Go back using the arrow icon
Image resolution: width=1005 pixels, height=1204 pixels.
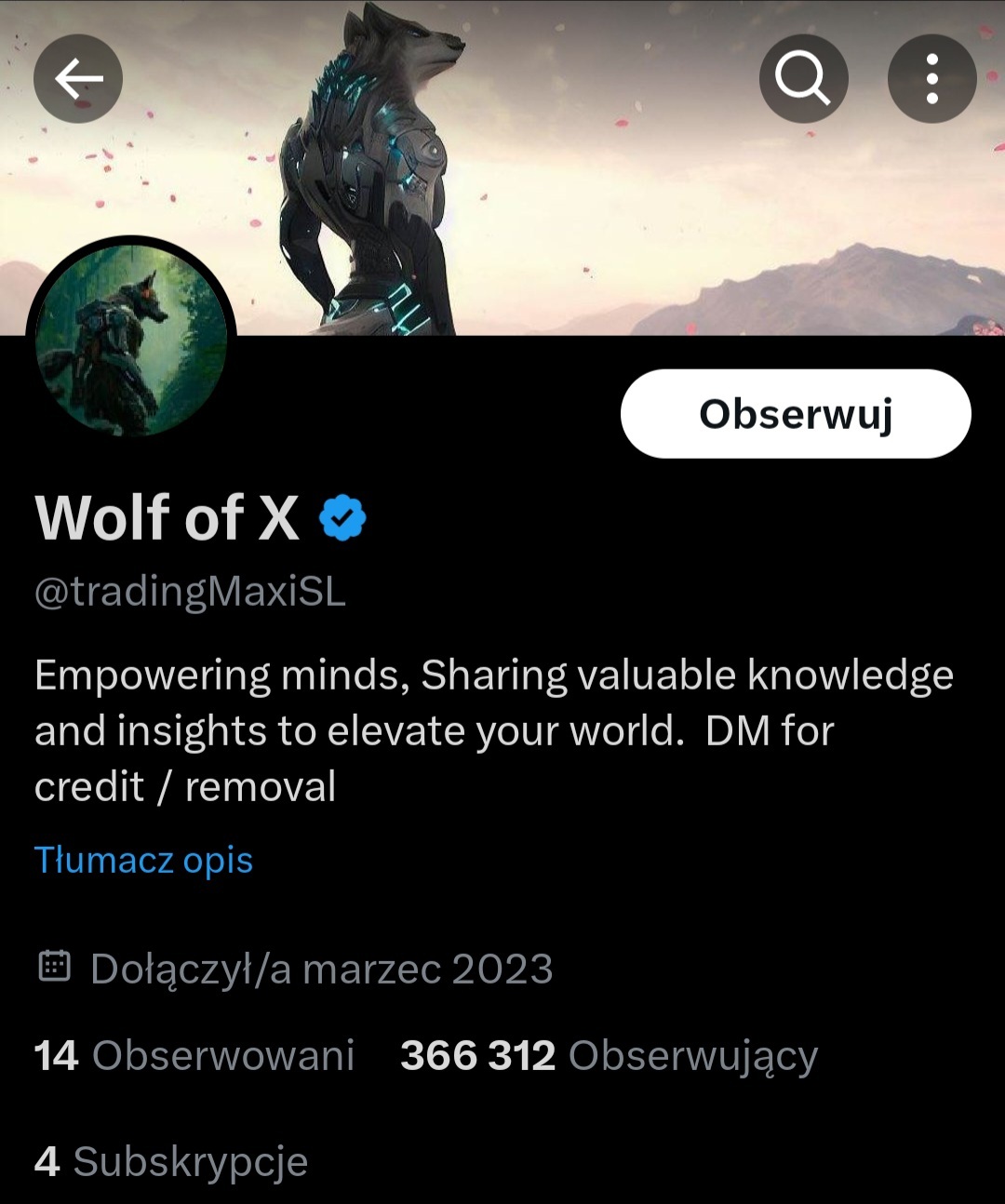click(x=78, y=79)
